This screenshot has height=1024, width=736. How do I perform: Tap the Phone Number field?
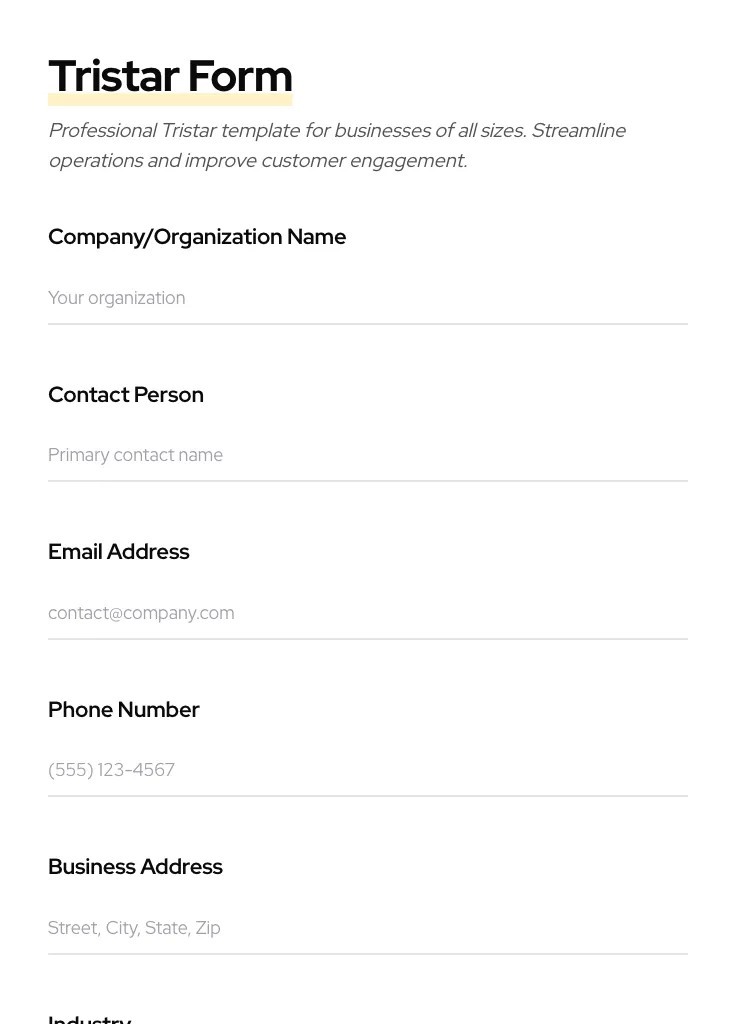[x=367, y=770]
